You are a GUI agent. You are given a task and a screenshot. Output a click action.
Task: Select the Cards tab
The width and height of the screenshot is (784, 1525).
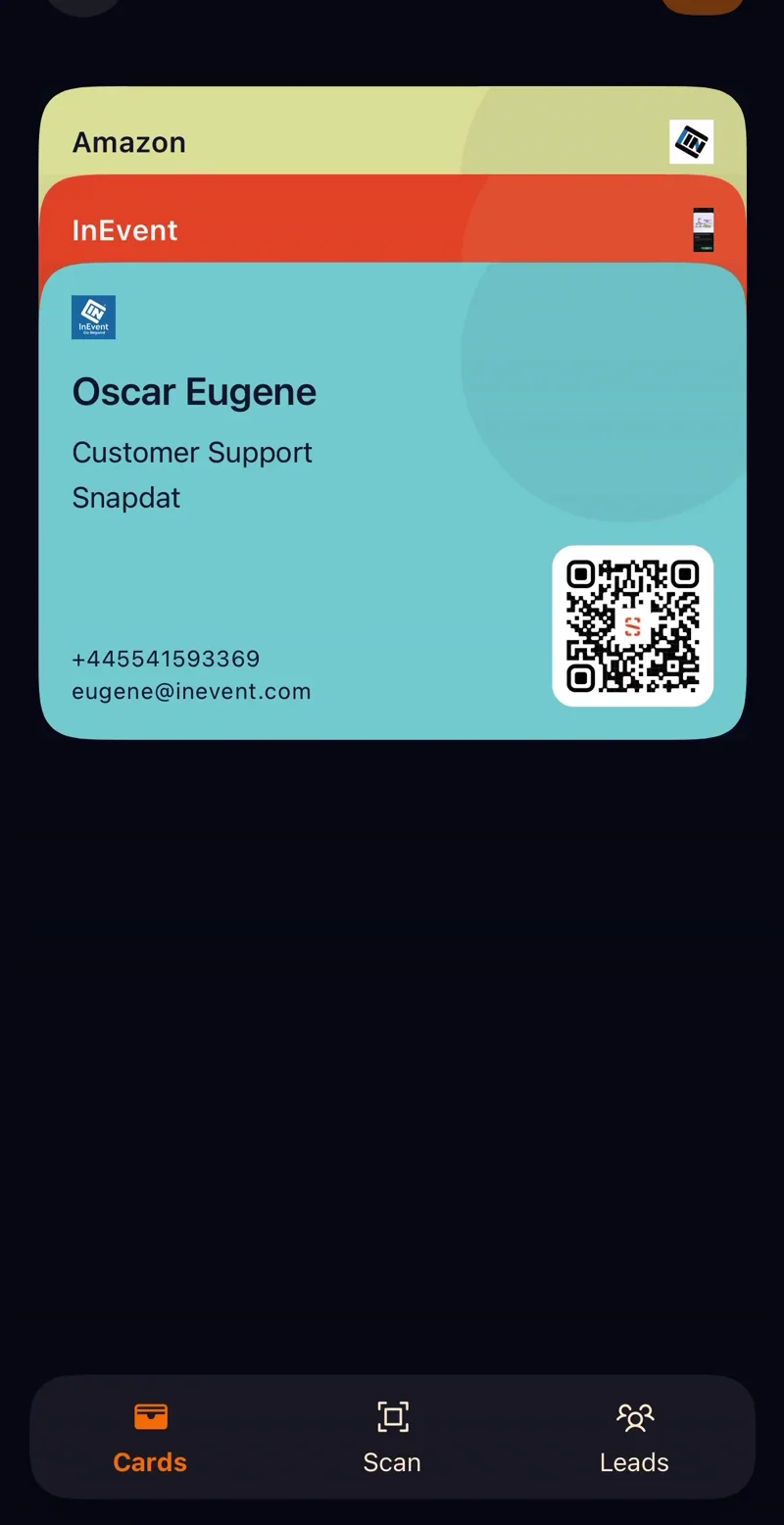coord(150,1437)
